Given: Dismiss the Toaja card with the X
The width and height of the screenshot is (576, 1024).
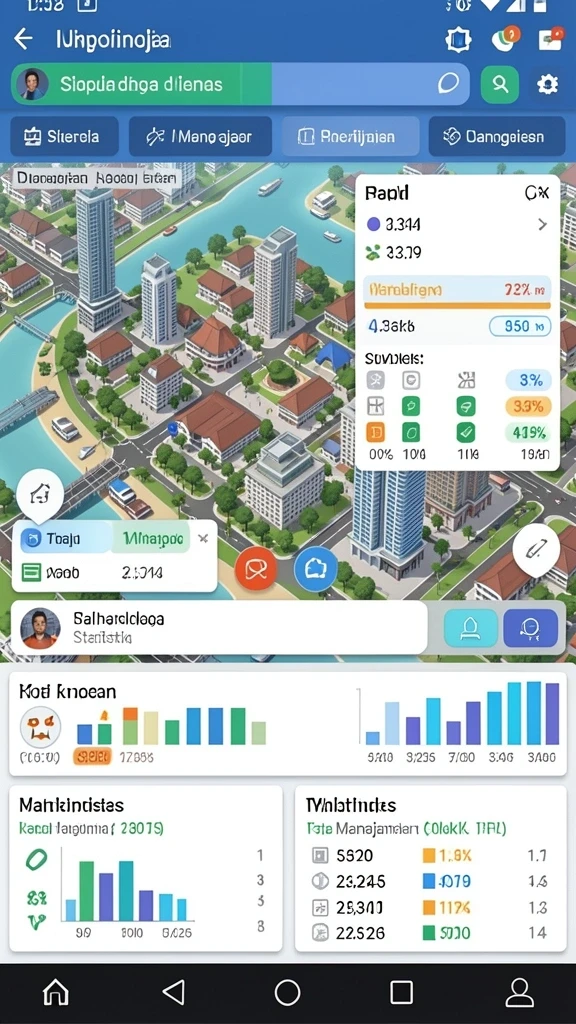Looking at the screenshot, I should 203,539.
